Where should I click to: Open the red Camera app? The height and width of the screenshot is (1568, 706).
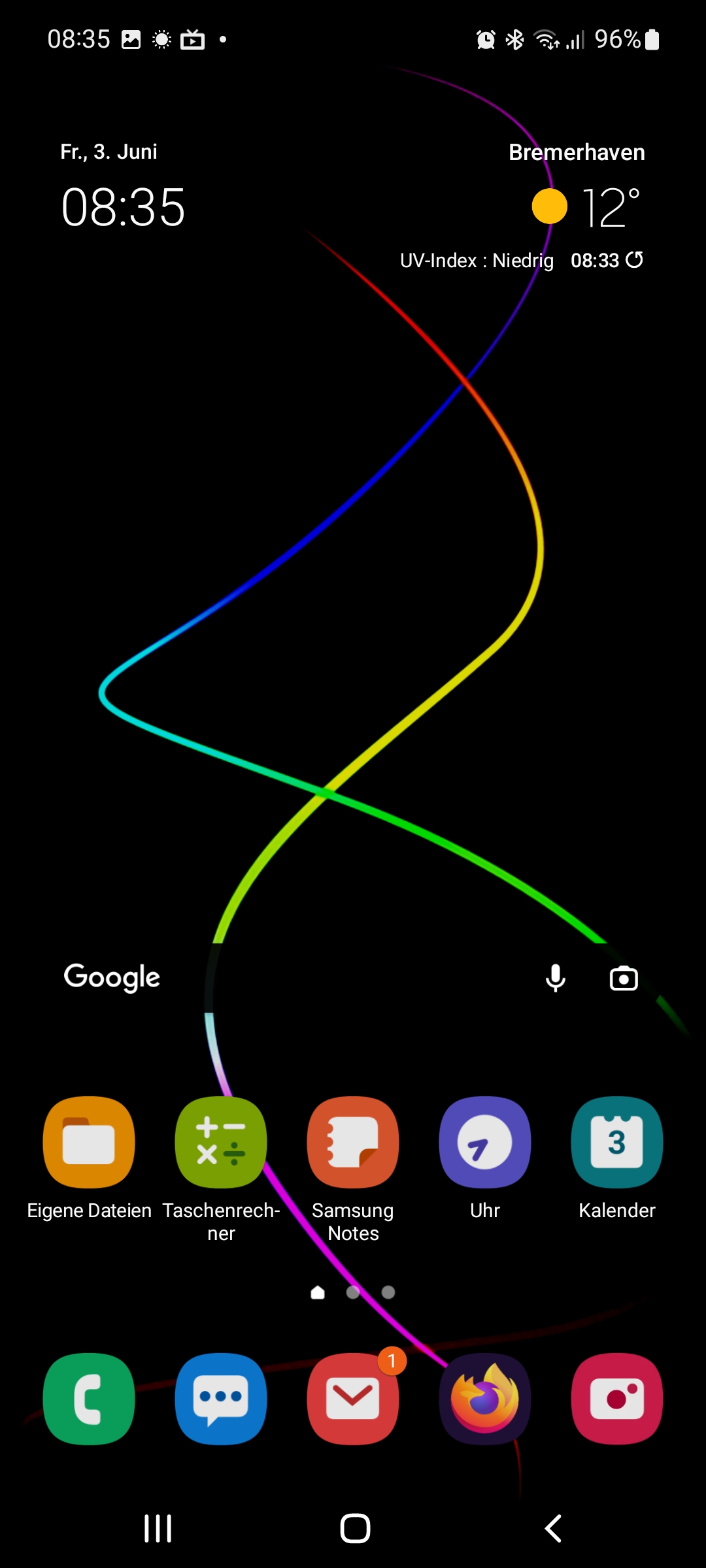(x=617, y=1399)
